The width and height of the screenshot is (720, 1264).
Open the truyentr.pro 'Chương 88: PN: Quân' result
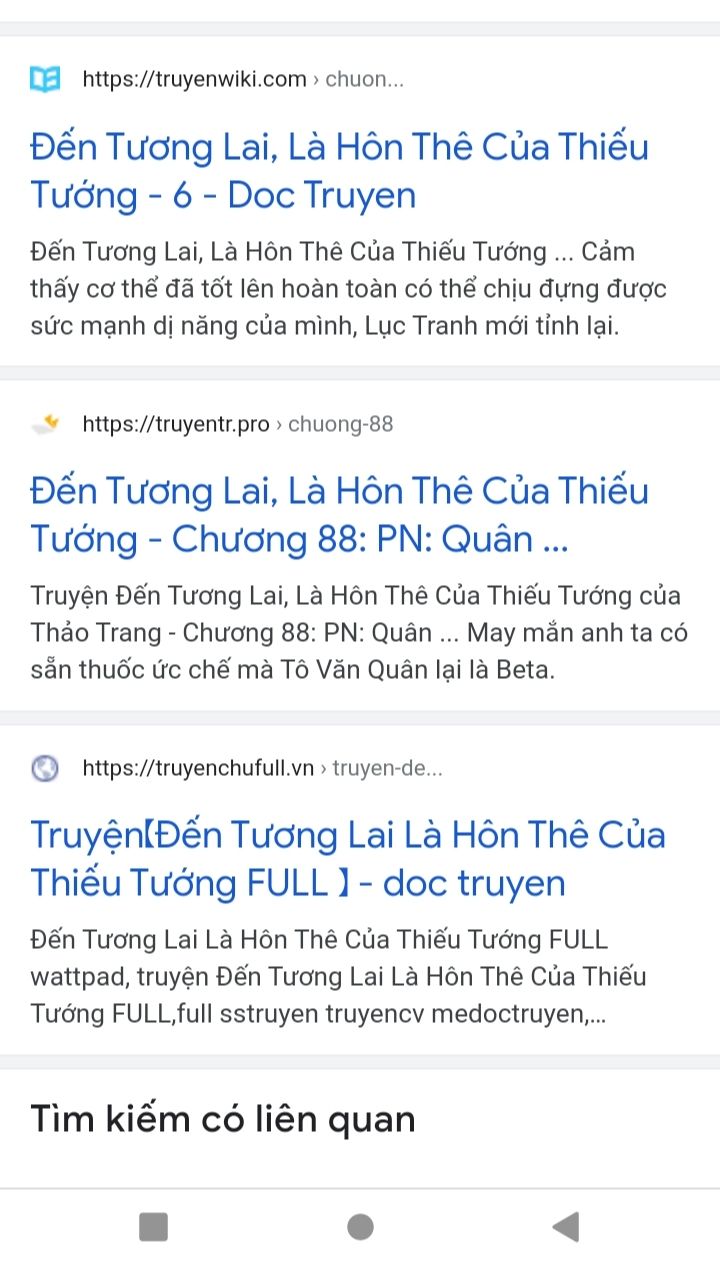tap(339, 515)
